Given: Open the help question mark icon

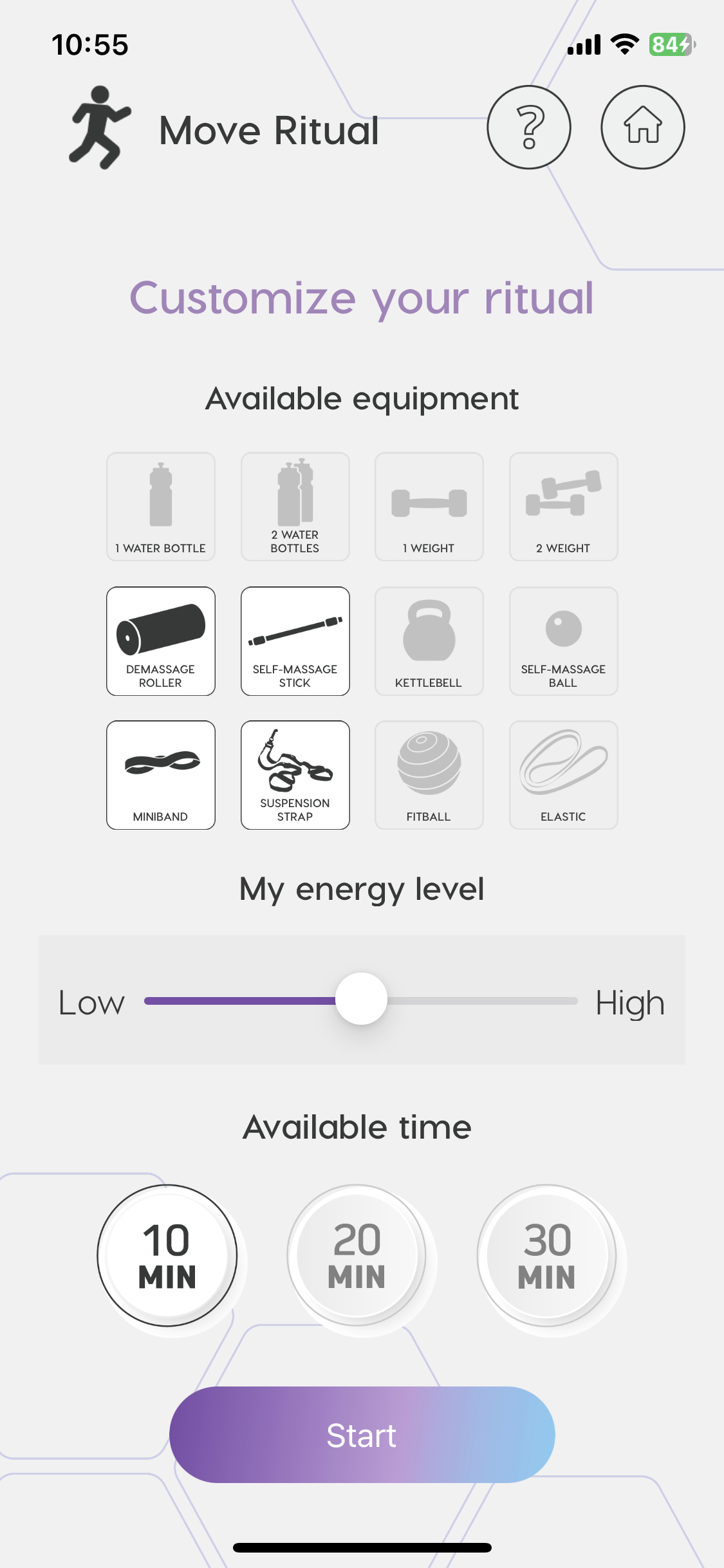Looking at the screenshot, I should tap(528, 127).
